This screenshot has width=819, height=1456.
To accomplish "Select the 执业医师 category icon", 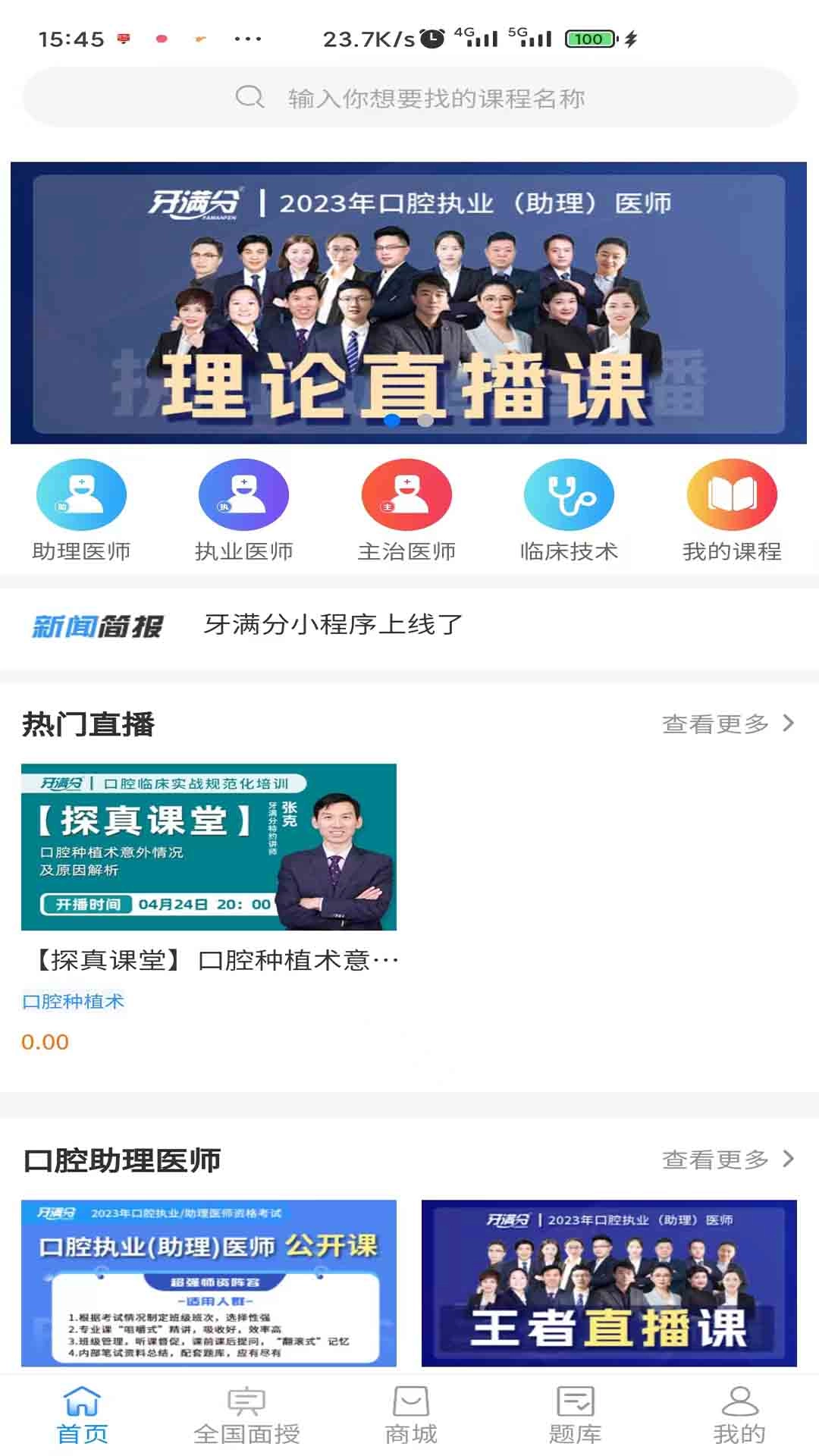I will click(x=243, y=494).
